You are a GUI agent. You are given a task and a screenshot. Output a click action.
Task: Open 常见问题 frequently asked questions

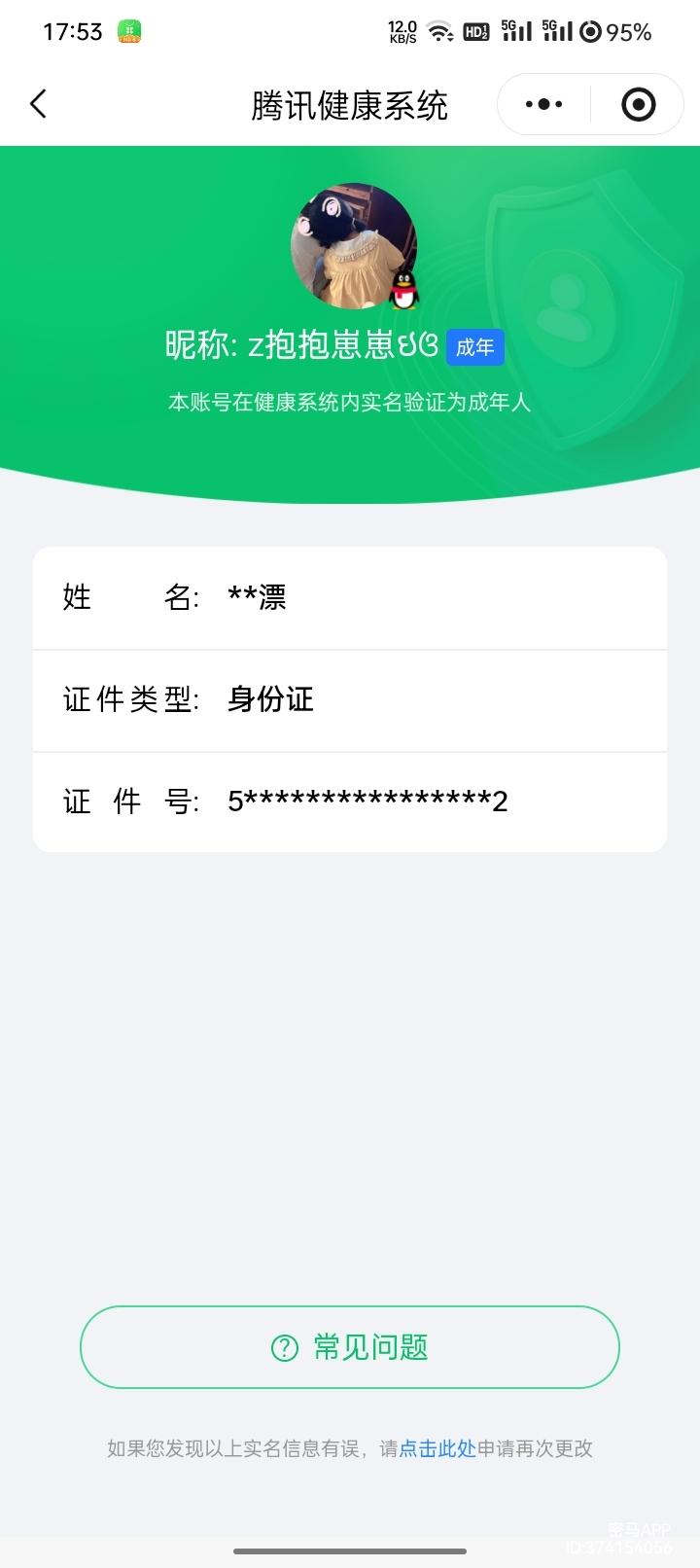tap(350, 1348)
